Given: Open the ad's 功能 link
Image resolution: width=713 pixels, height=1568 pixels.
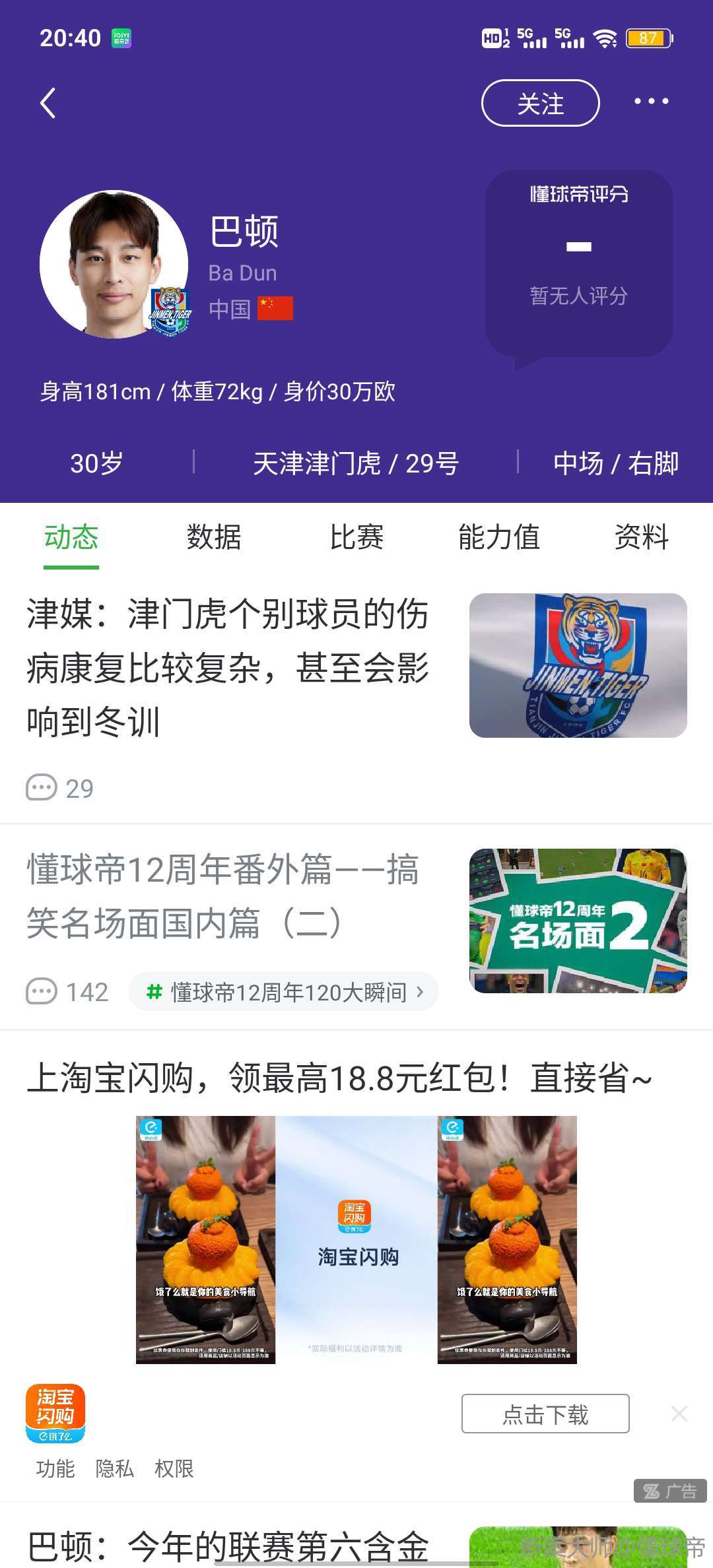Looking at the screenshot, I should point(55,1468).
